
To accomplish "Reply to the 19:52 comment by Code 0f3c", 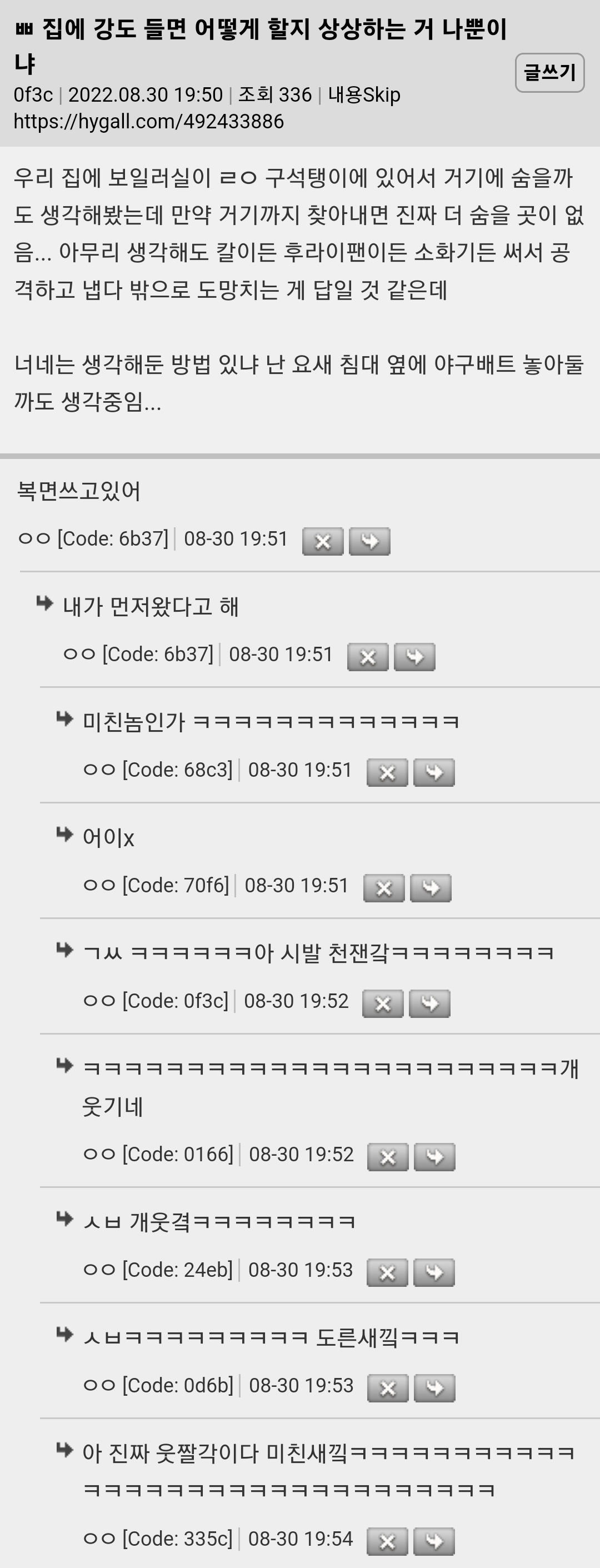I will coord(429,1003).
